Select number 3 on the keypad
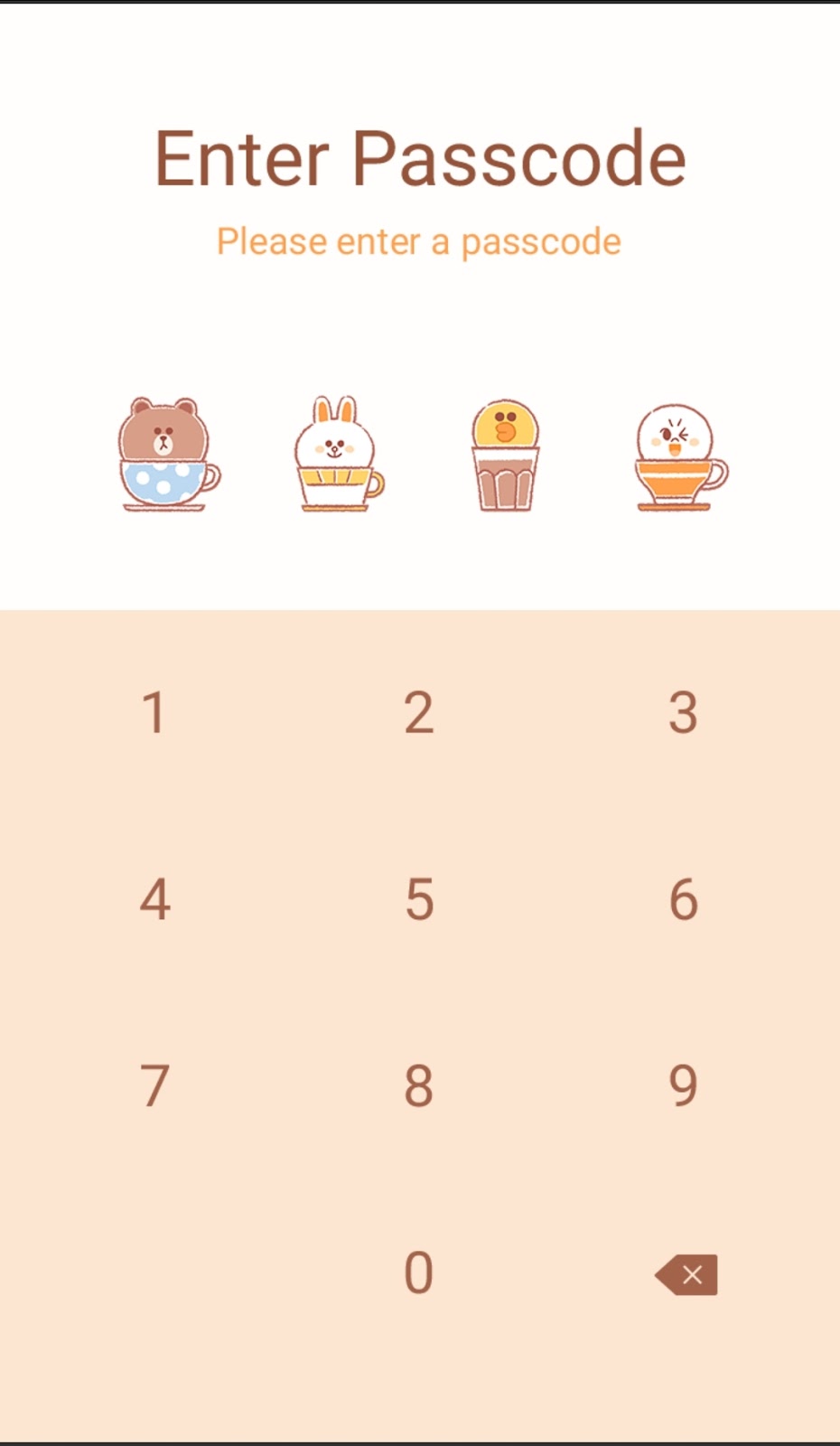This screenshot has height=1446, width=840. 683,712
